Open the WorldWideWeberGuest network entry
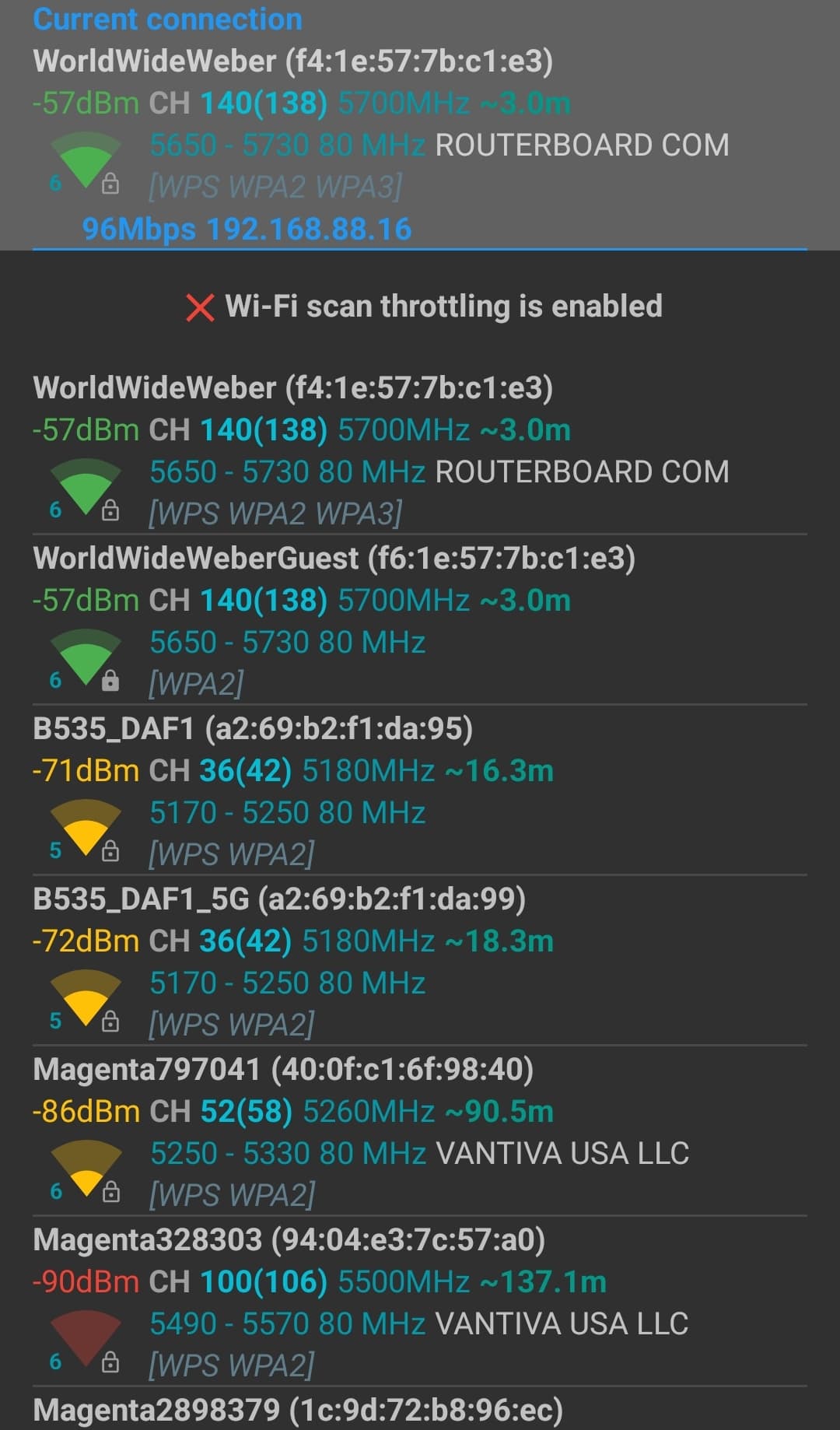 pos(420,620)
